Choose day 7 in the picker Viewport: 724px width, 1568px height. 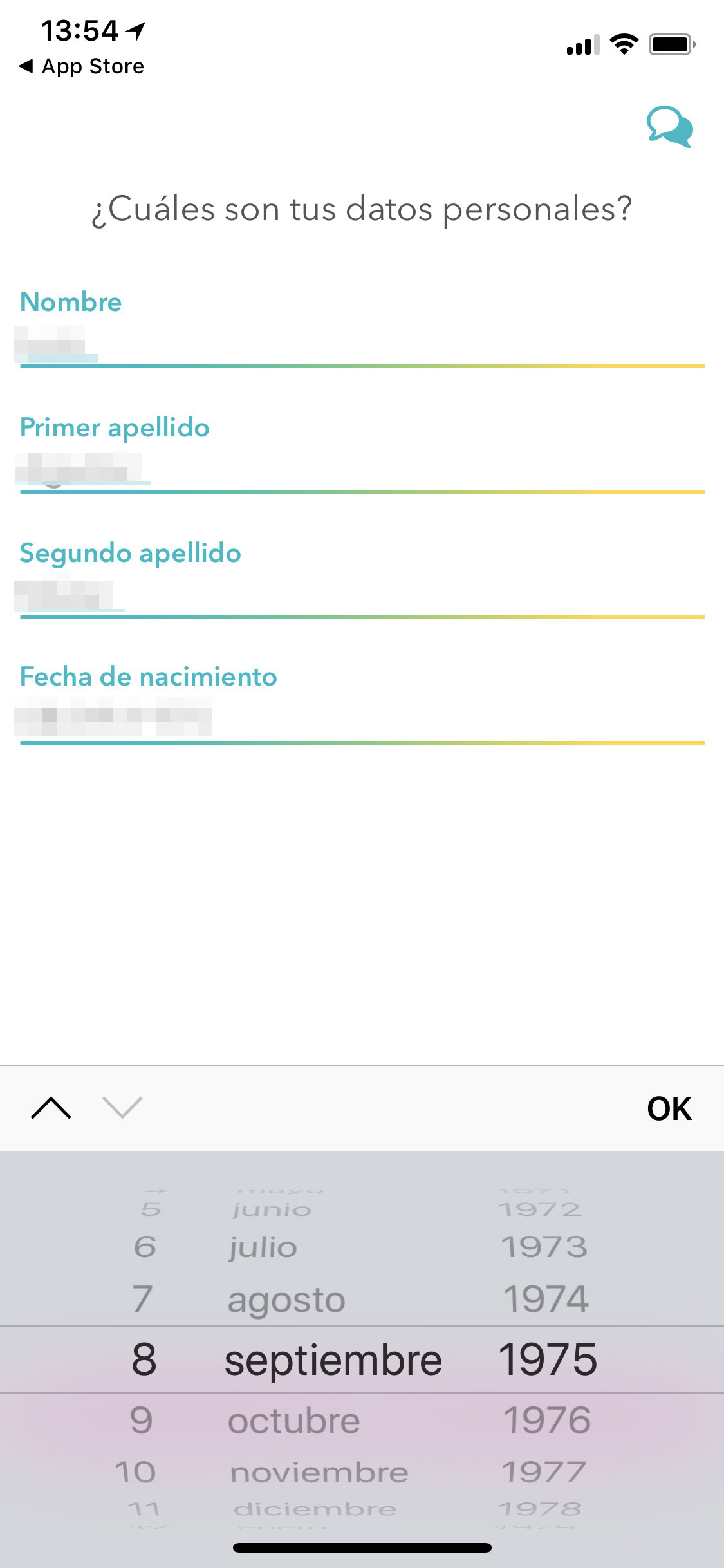coord(142,1298)
